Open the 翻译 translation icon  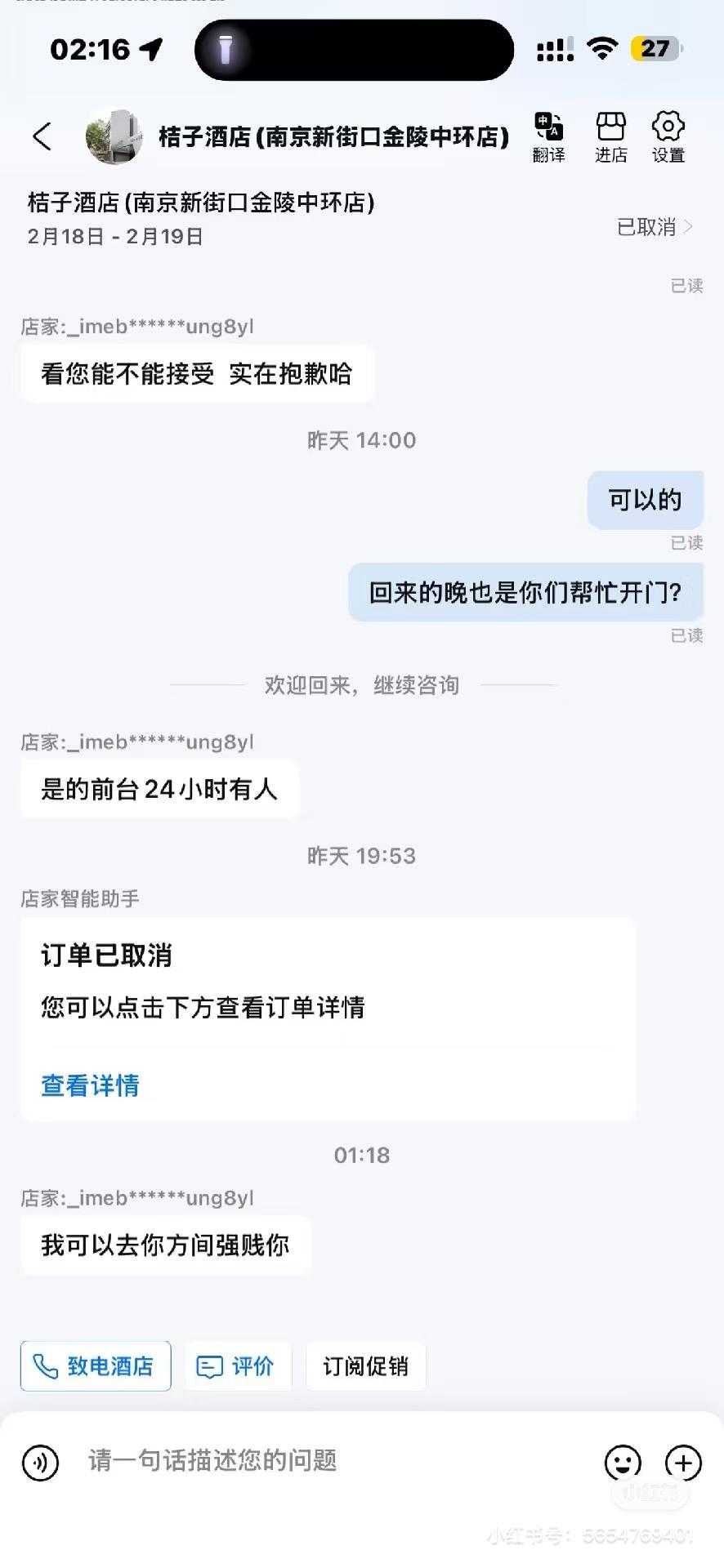(x=547, y=136)
